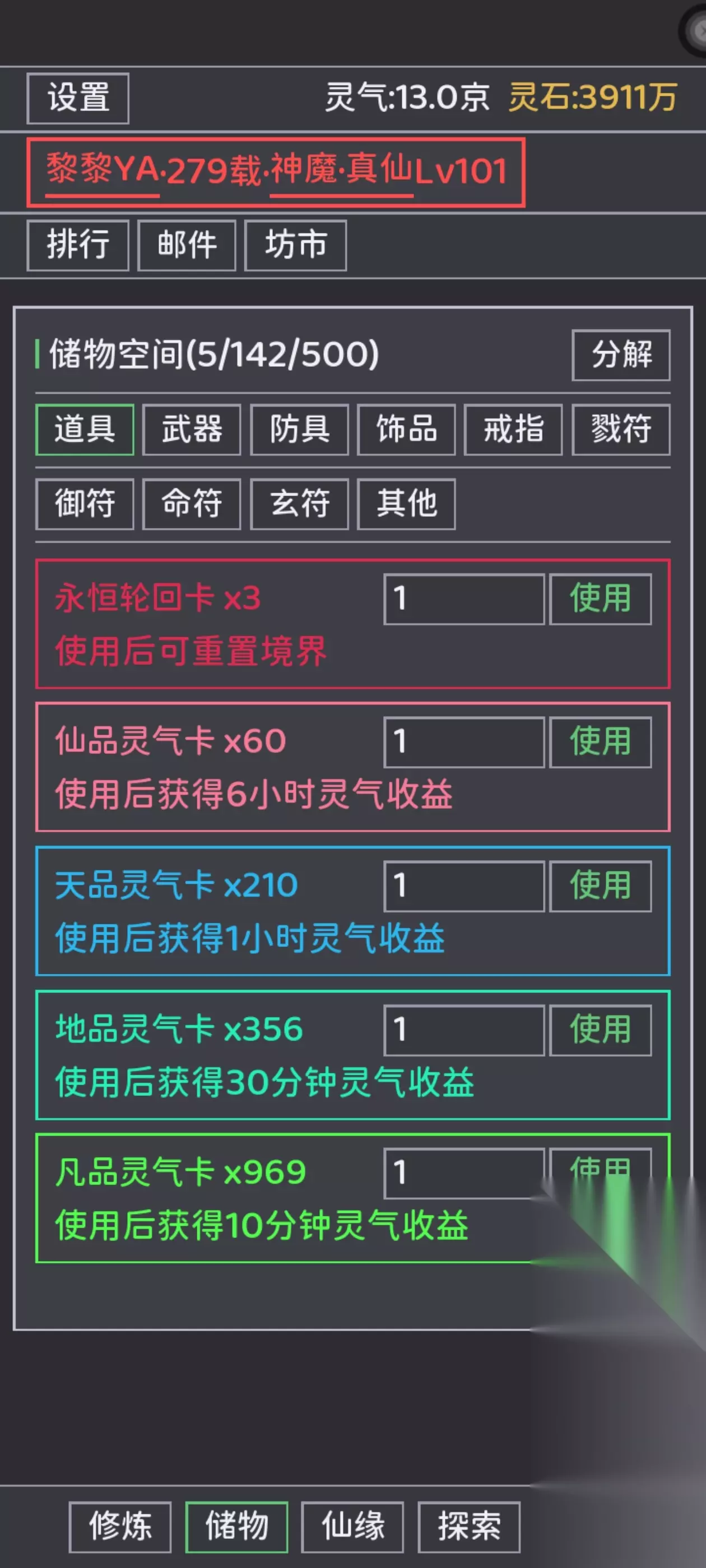Show the 戮符 category
This screenshot has height=1568, width=706.
pos(621,430)
